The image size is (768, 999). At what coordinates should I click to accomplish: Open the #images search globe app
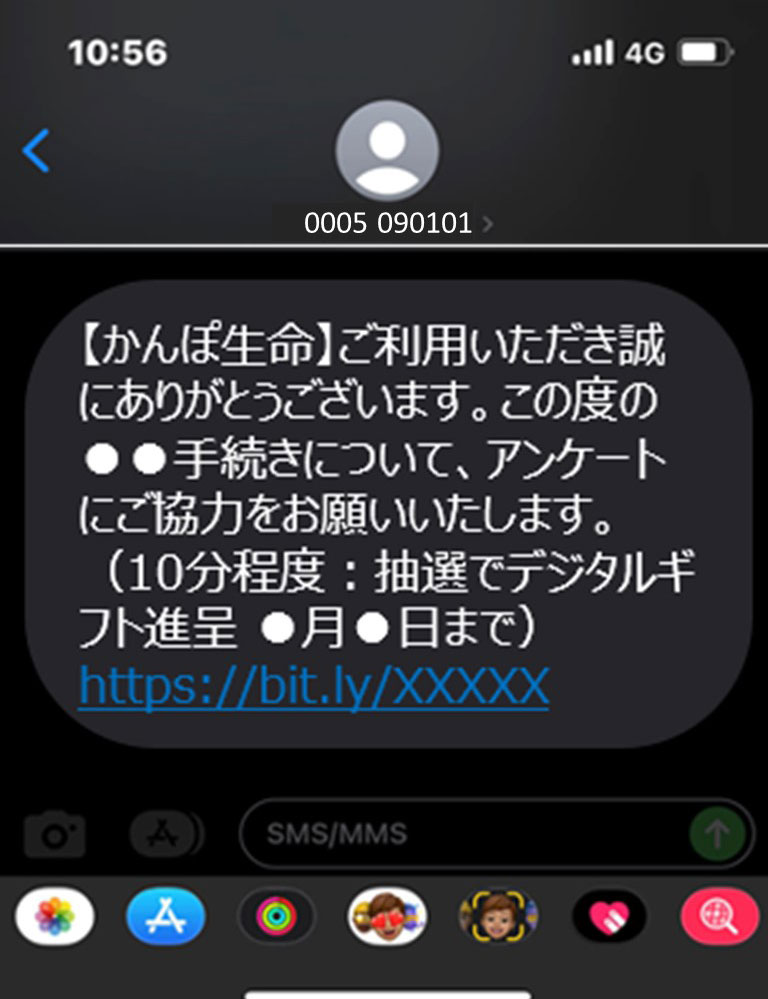(718, 917)
